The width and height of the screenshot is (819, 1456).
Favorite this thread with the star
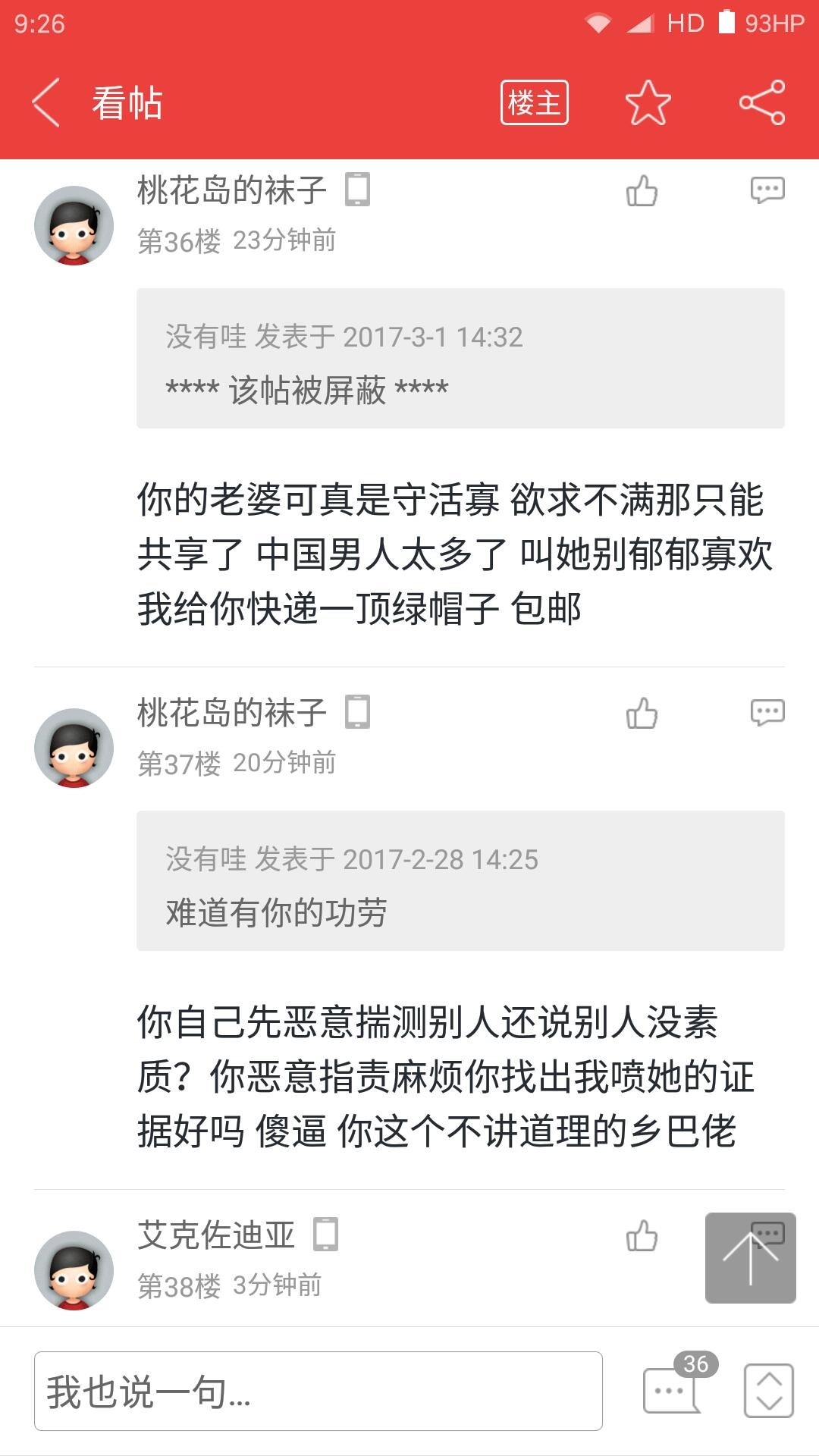(648, 102)
